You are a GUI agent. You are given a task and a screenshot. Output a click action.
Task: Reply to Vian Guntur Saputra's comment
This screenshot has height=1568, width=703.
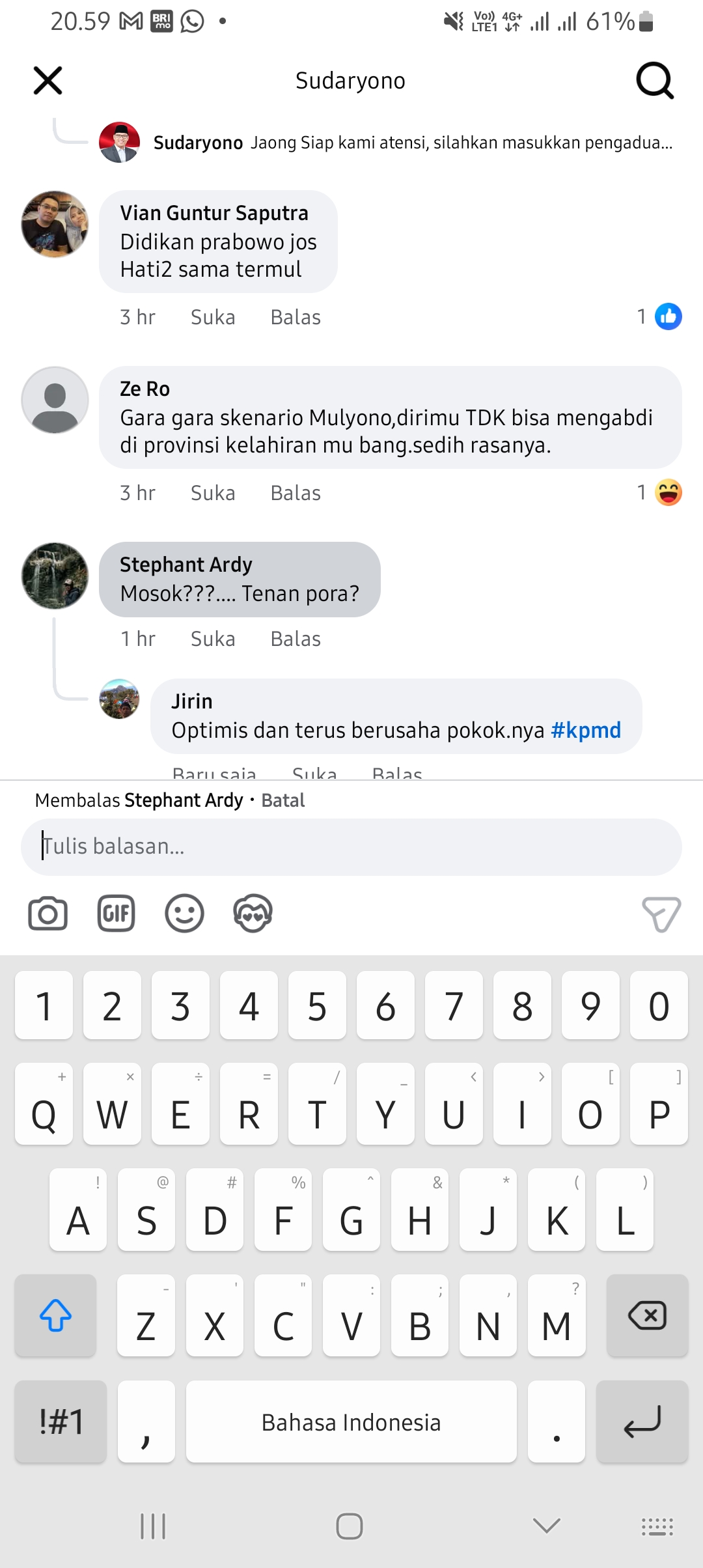296,317
